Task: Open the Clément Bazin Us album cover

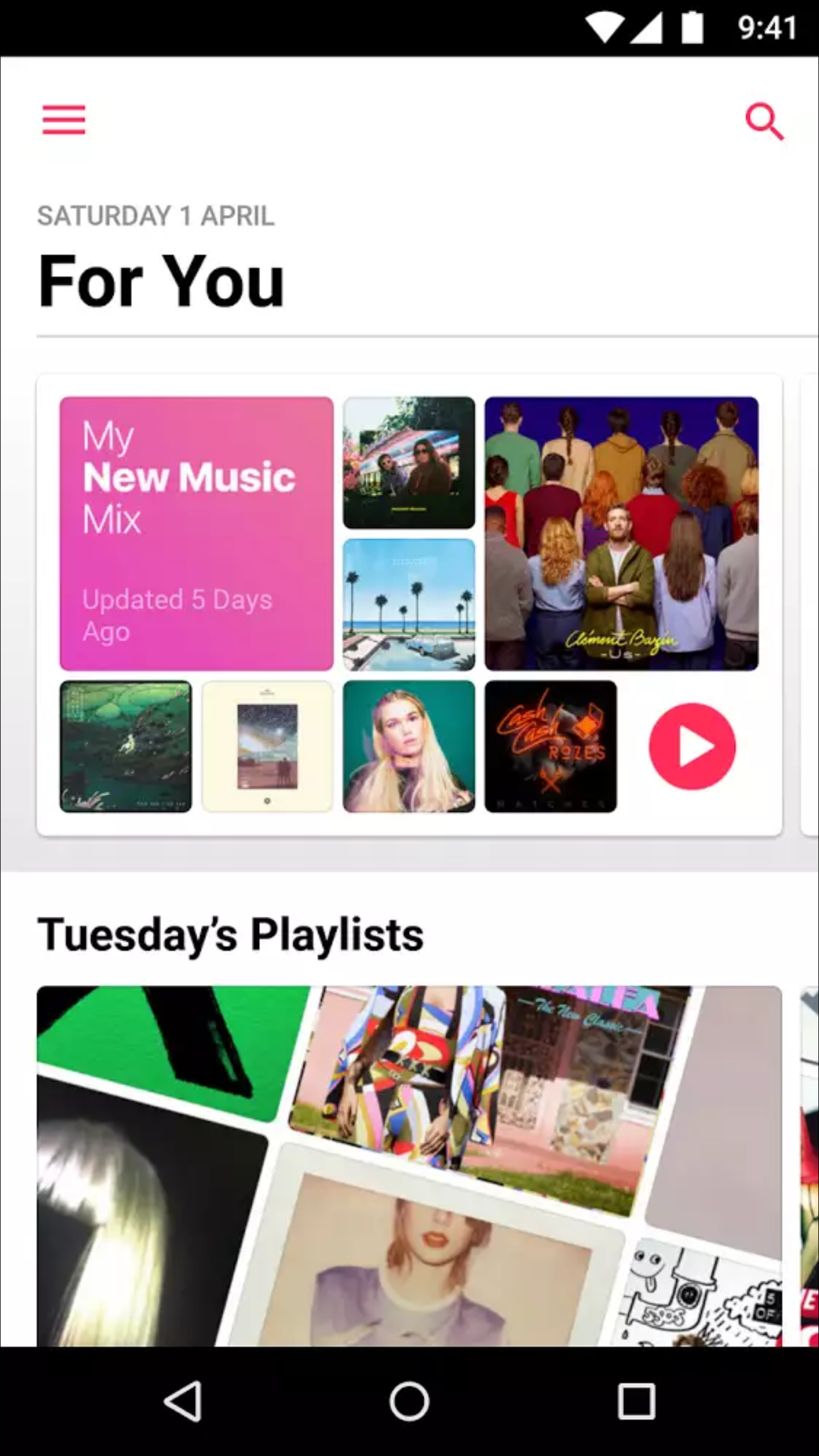Action: point(621,533)
